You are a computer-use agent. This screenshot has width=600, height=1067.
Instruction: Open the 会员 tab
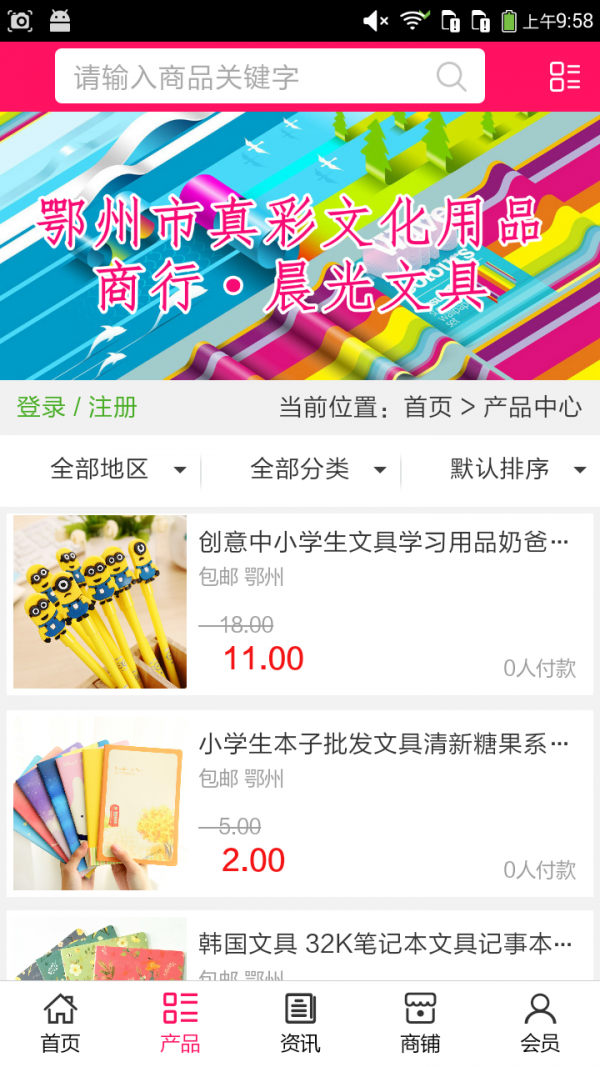click(540, 1023)
